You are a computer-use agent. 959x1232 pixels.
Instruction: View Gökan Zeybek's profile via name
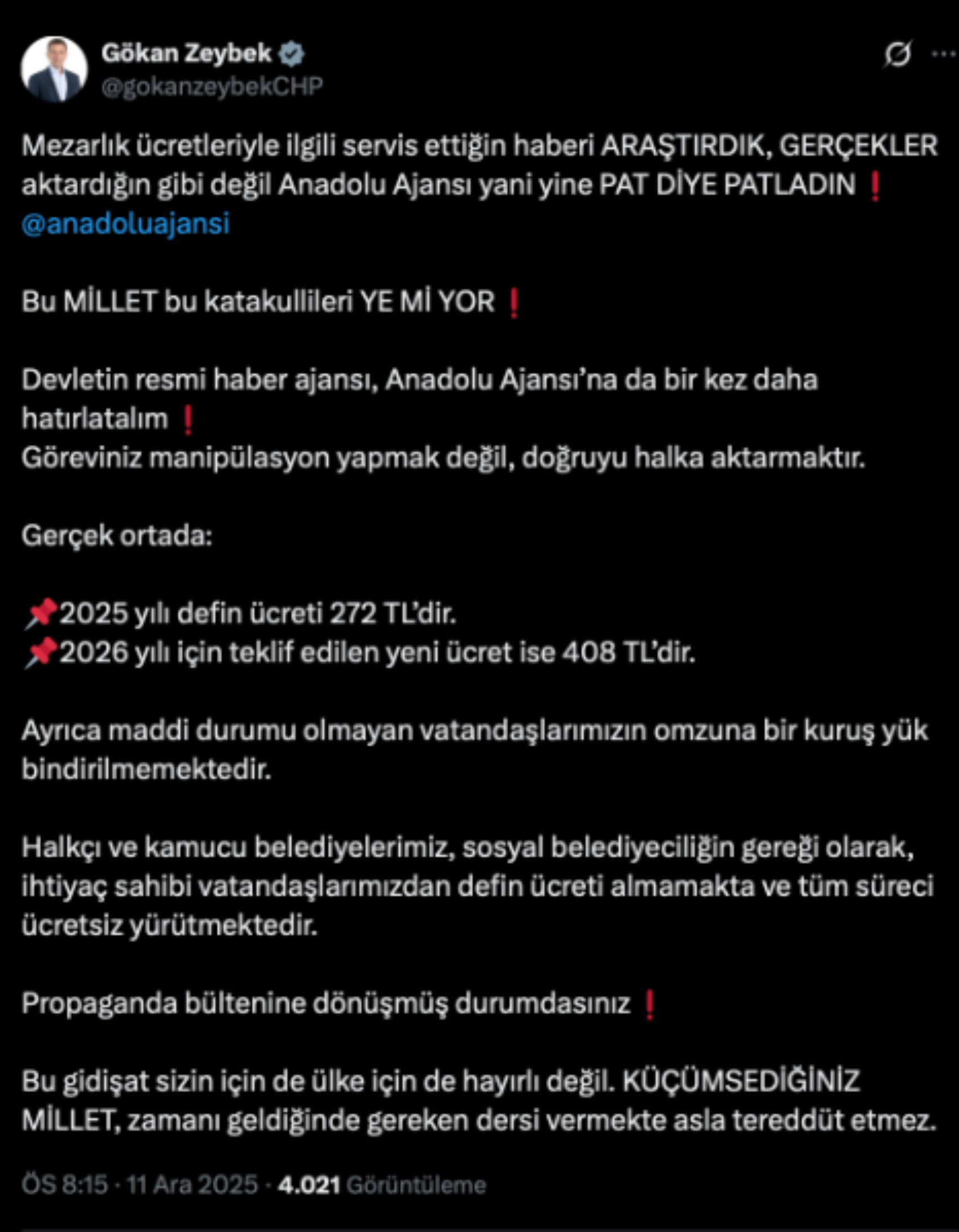(187, 54)
